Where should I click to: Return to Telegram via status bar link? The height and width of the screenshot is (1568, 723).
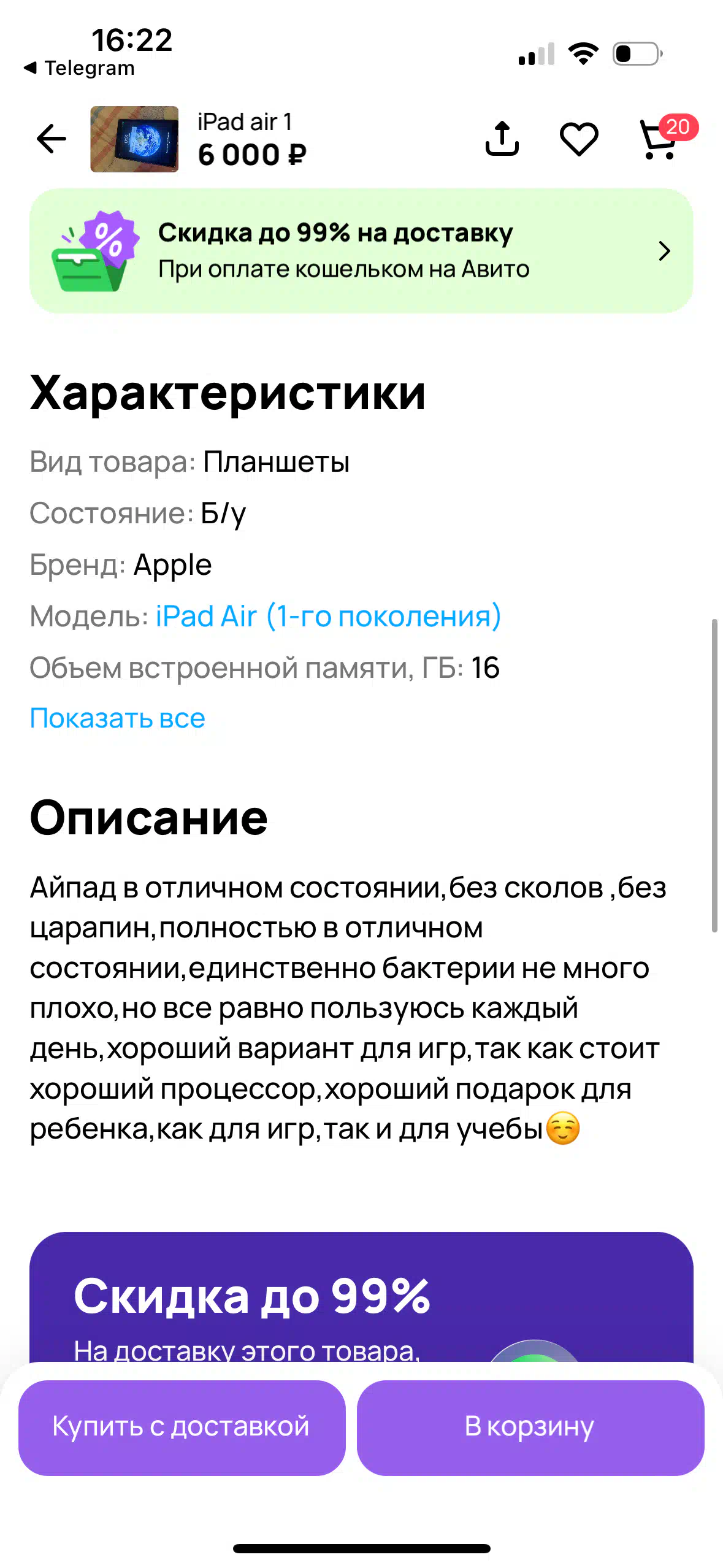[x=79, y=68]
